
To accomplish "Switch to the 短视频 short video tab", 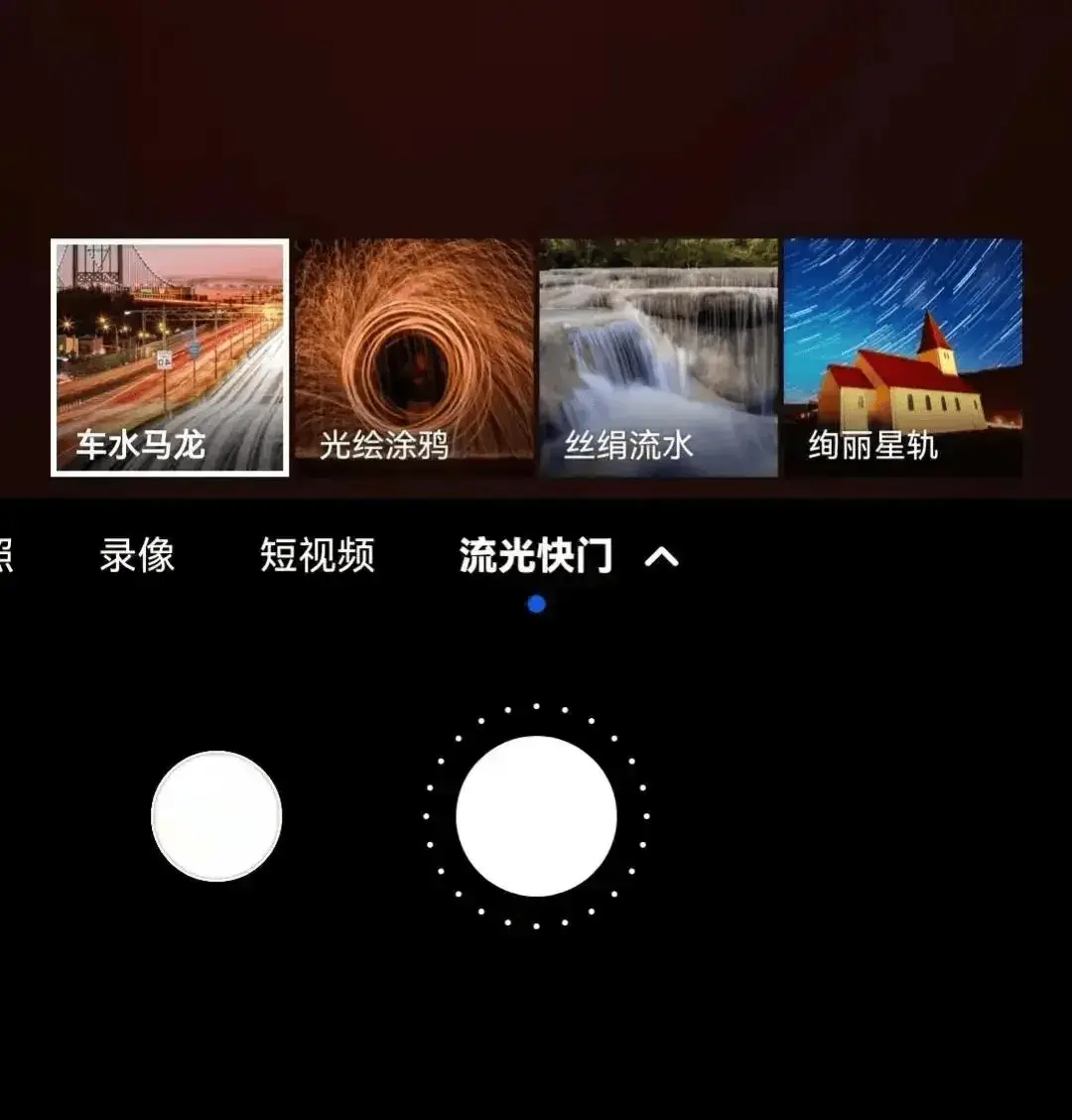I will pos(317,555).
